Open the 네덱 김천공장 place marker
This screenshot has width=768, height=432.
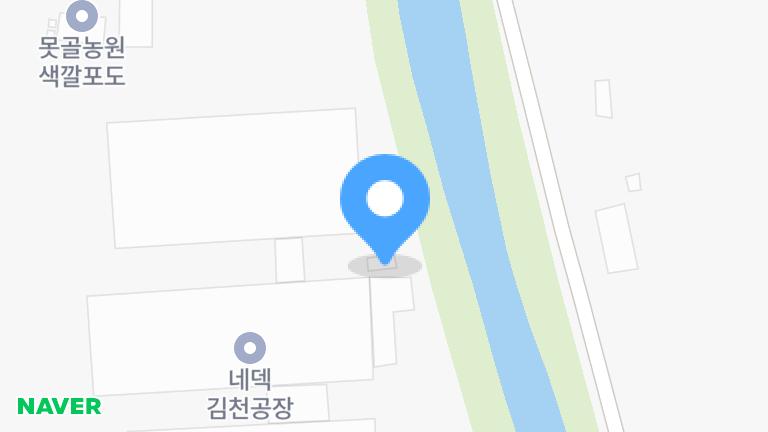click(250, 348)
